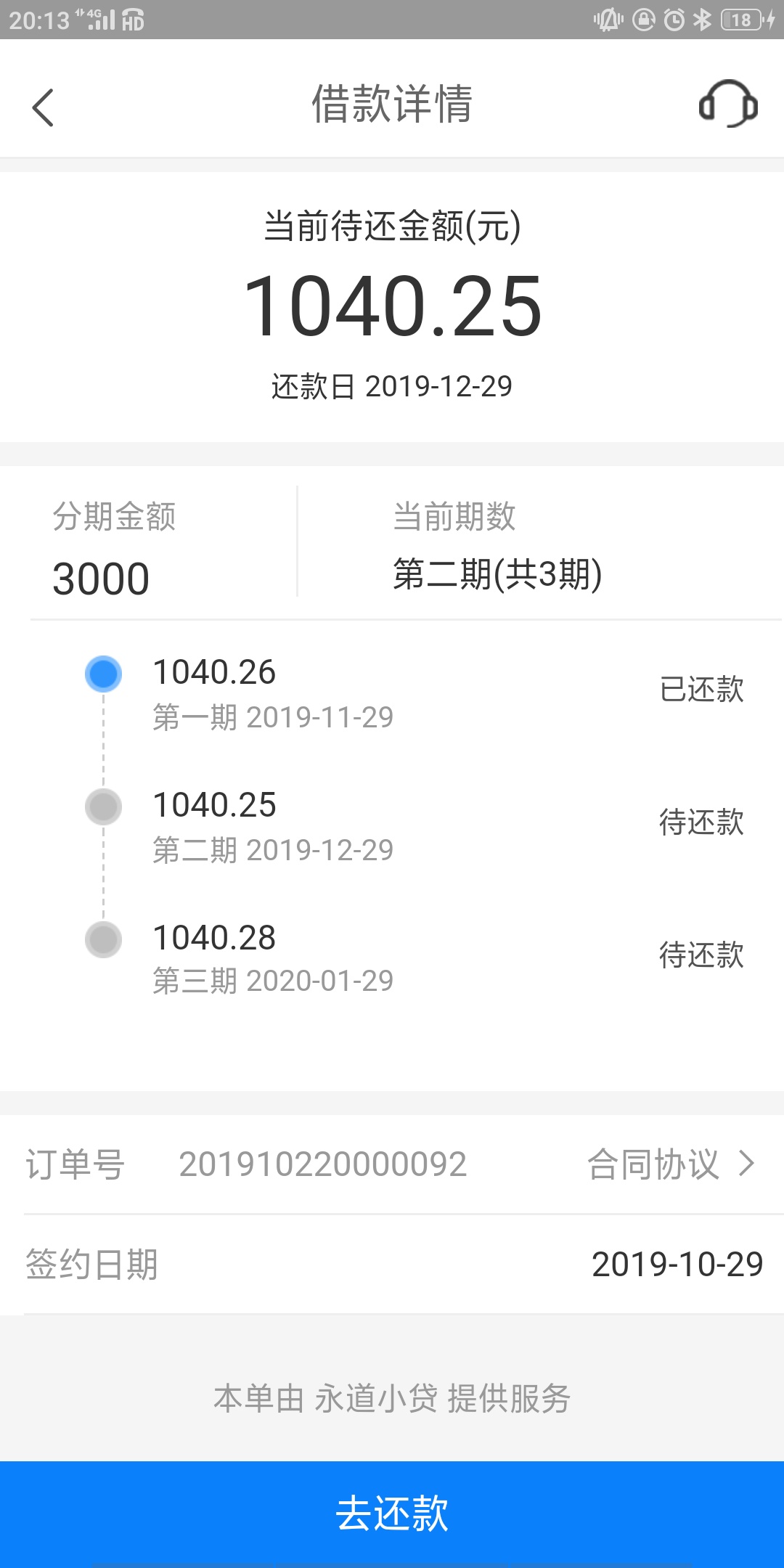Screen dimensions: 784x1568
Task: Open the 合同协议 contract agreement
Action: (671, 1164)
